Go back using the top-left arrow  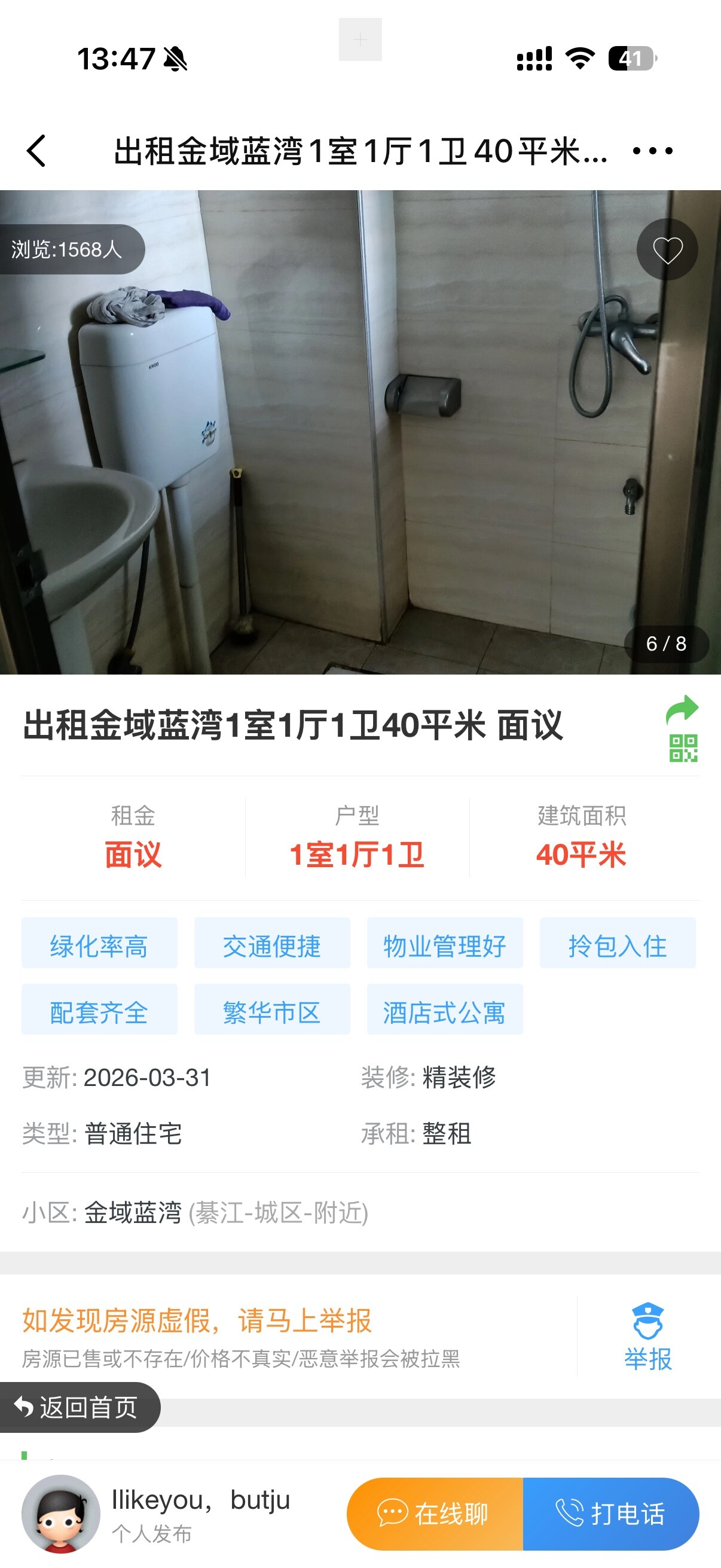tap(36, 150)
